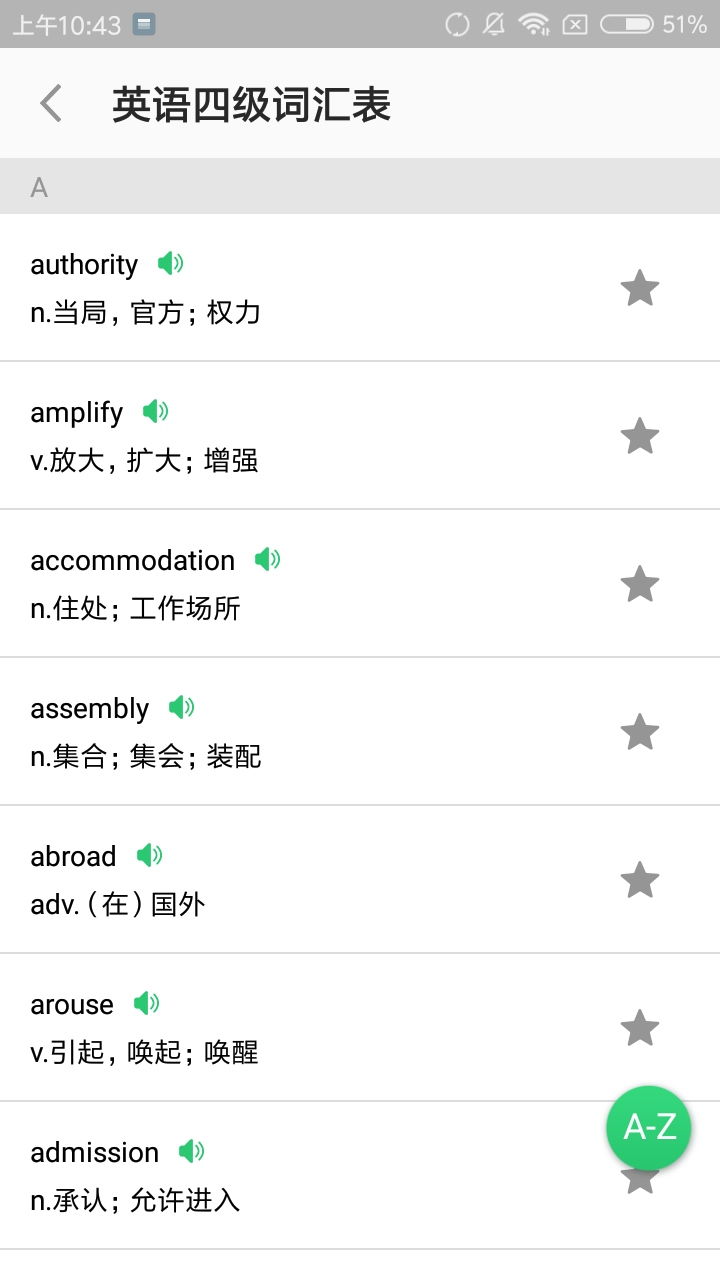Play audio for the word abroad
720x1280 pixels.
point(148,855)
